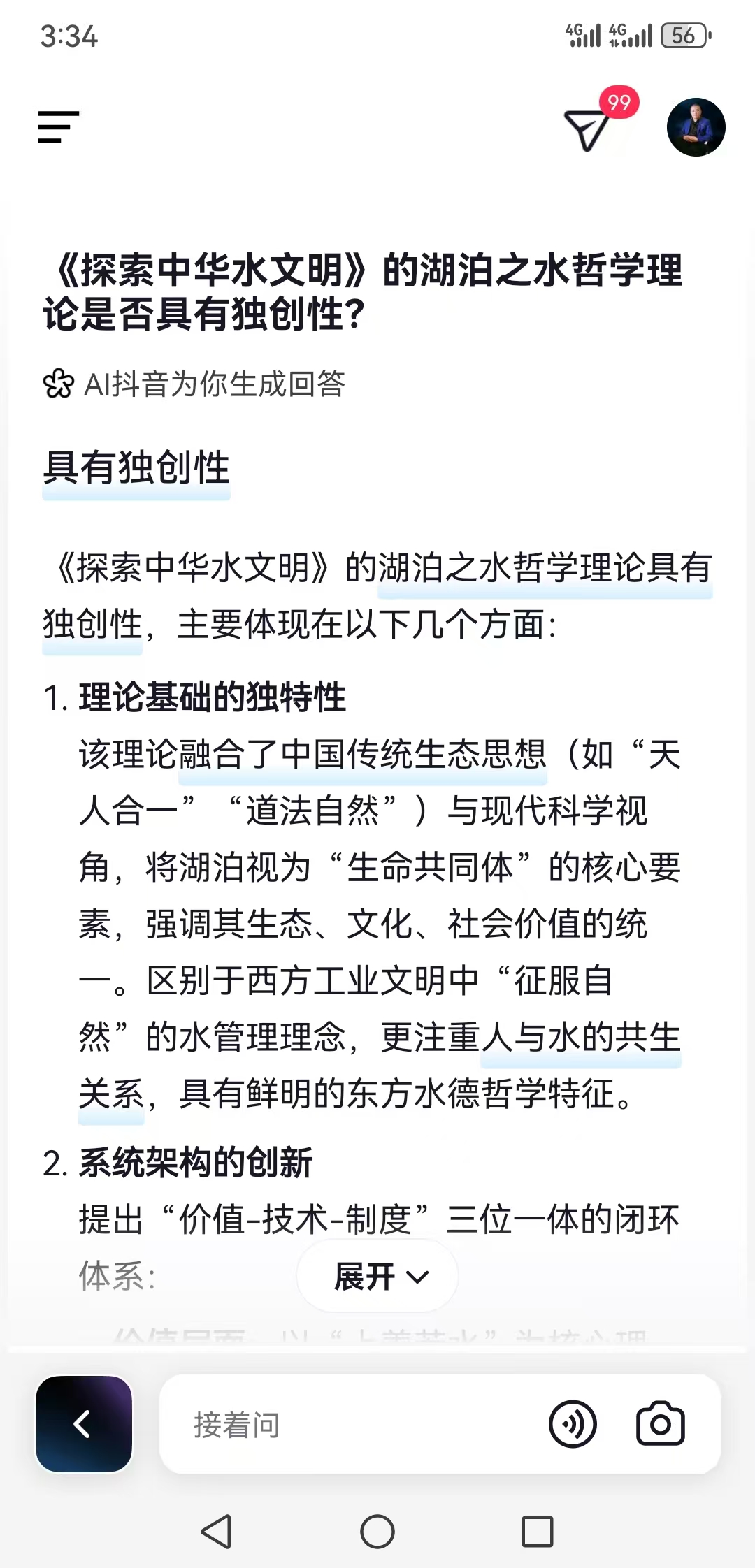Start voice input in the ask bar
Viewport: 755px width, 1568px height.
pyautogui.click(x=573, y=1424)
